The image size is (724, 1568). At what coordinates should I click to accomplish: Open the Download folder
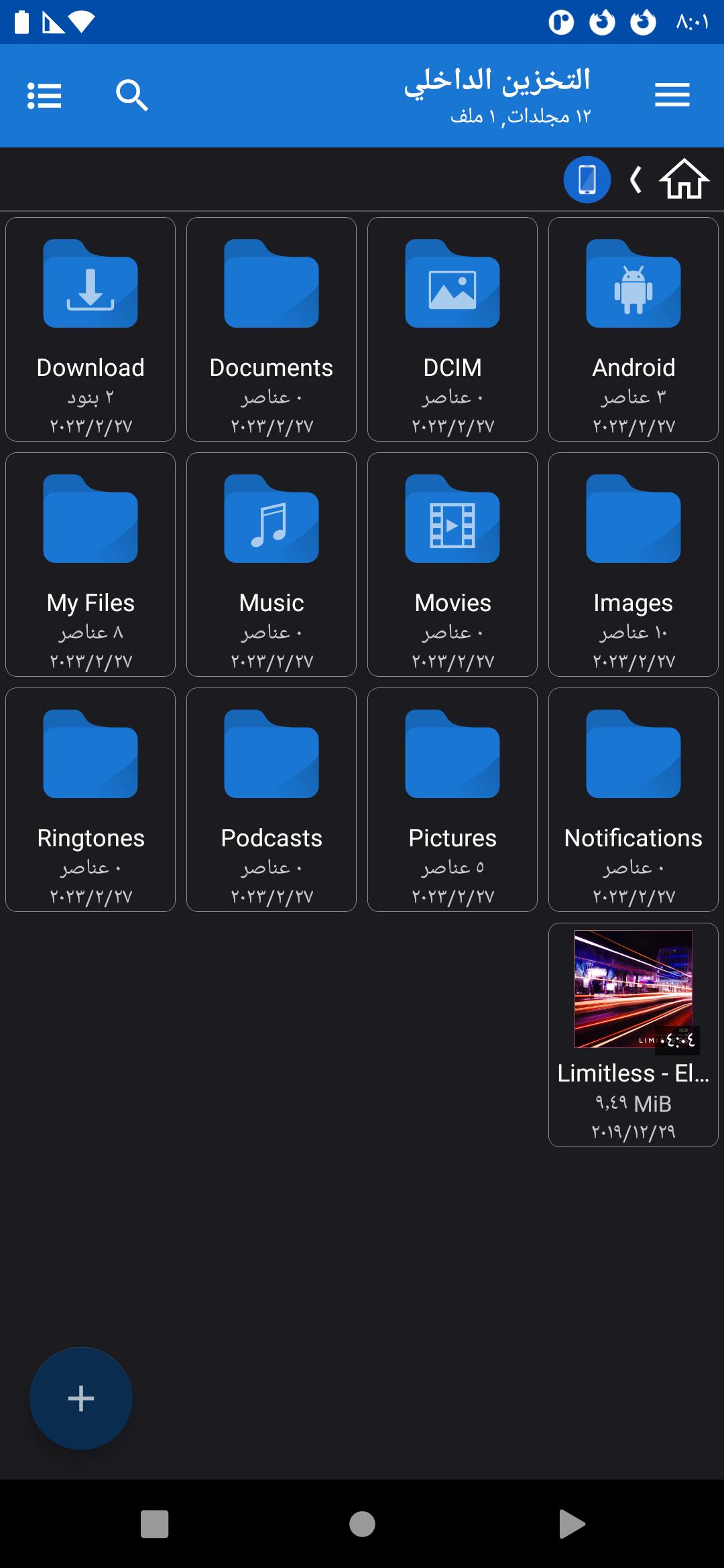(x=90, y=329)
